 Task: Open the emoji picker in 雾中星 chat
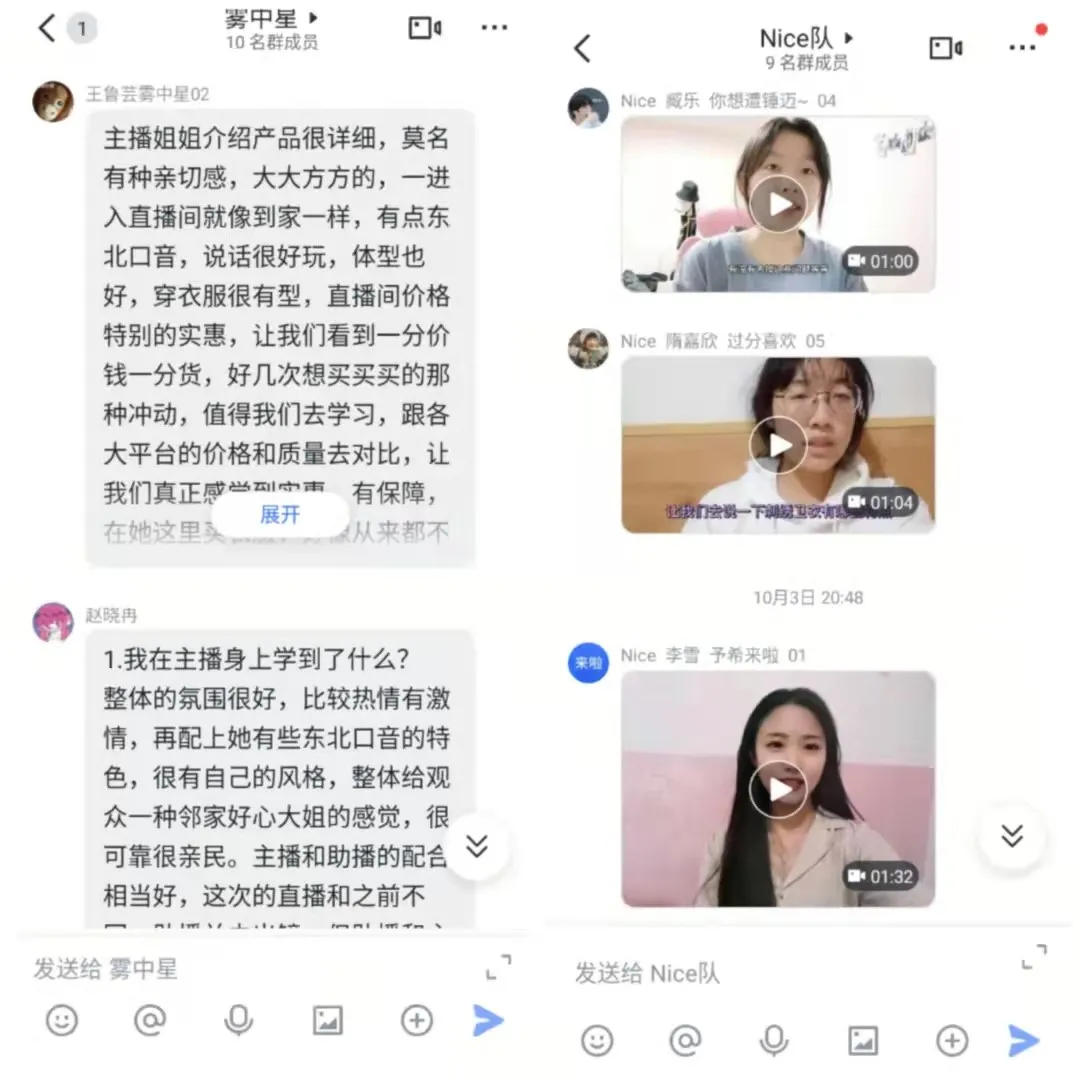coord(62,1020)
